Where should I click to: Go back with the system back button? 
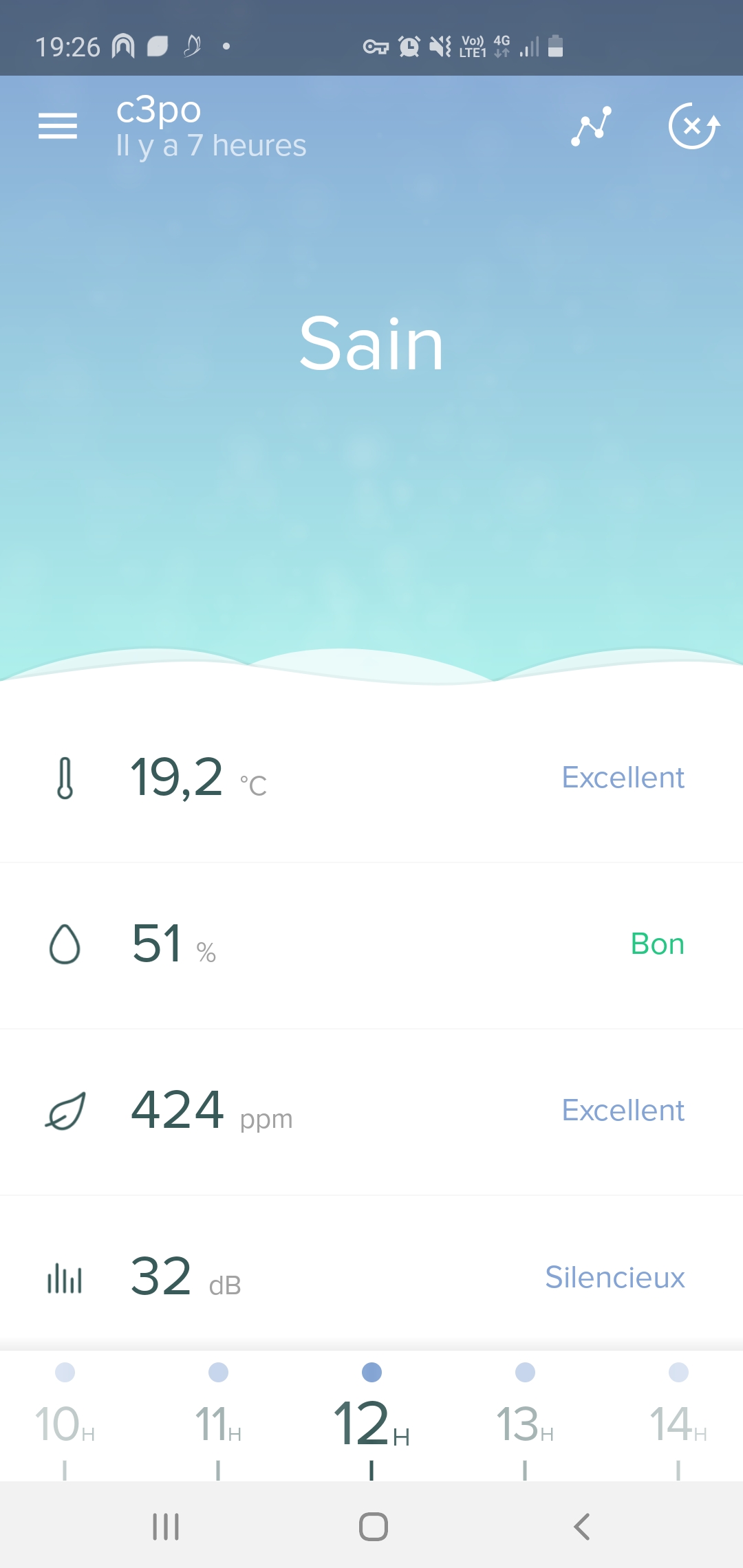click(582, 1527)
